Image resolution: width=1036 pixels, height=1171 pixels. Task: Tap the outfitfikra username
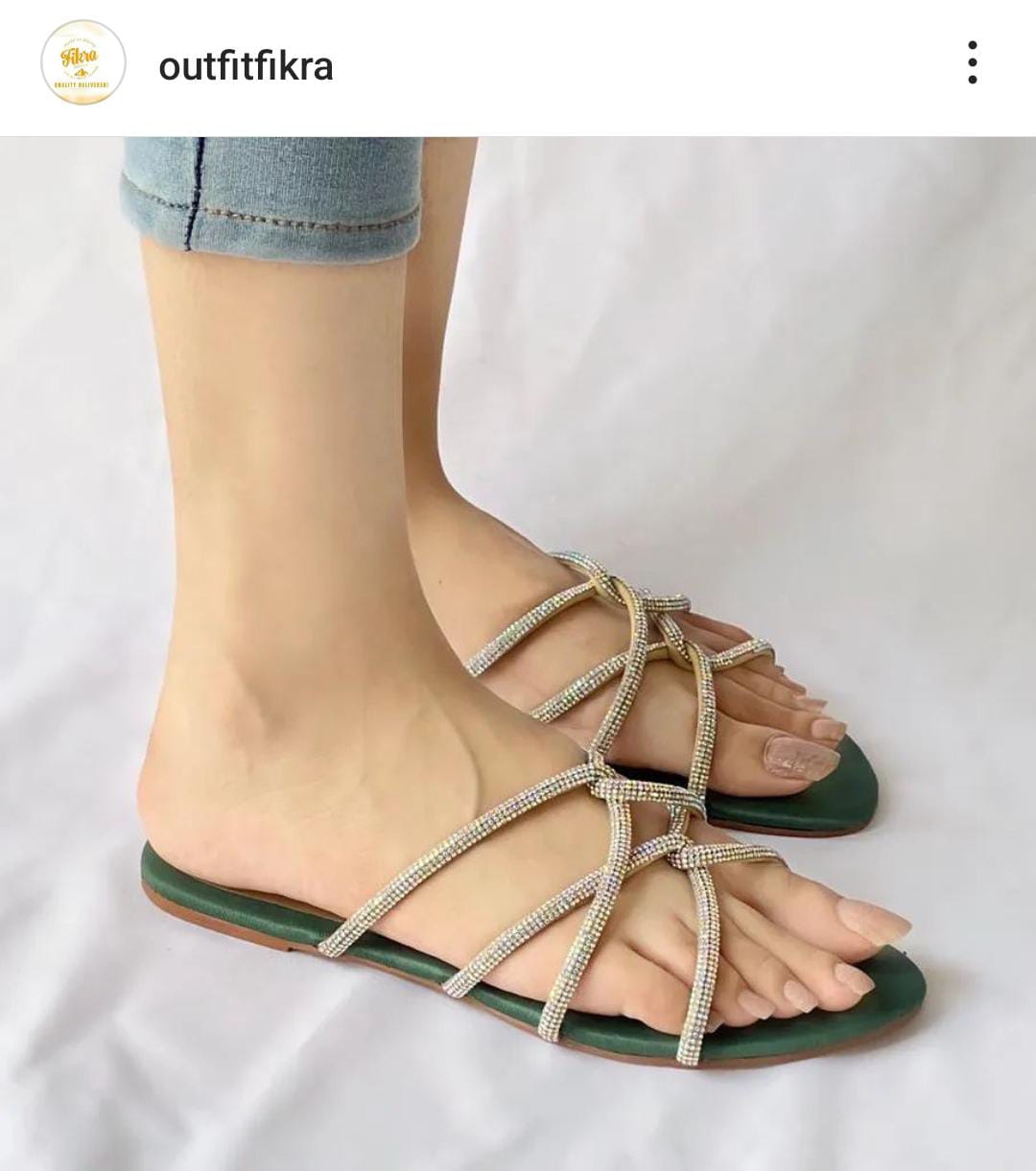point(246,66)
